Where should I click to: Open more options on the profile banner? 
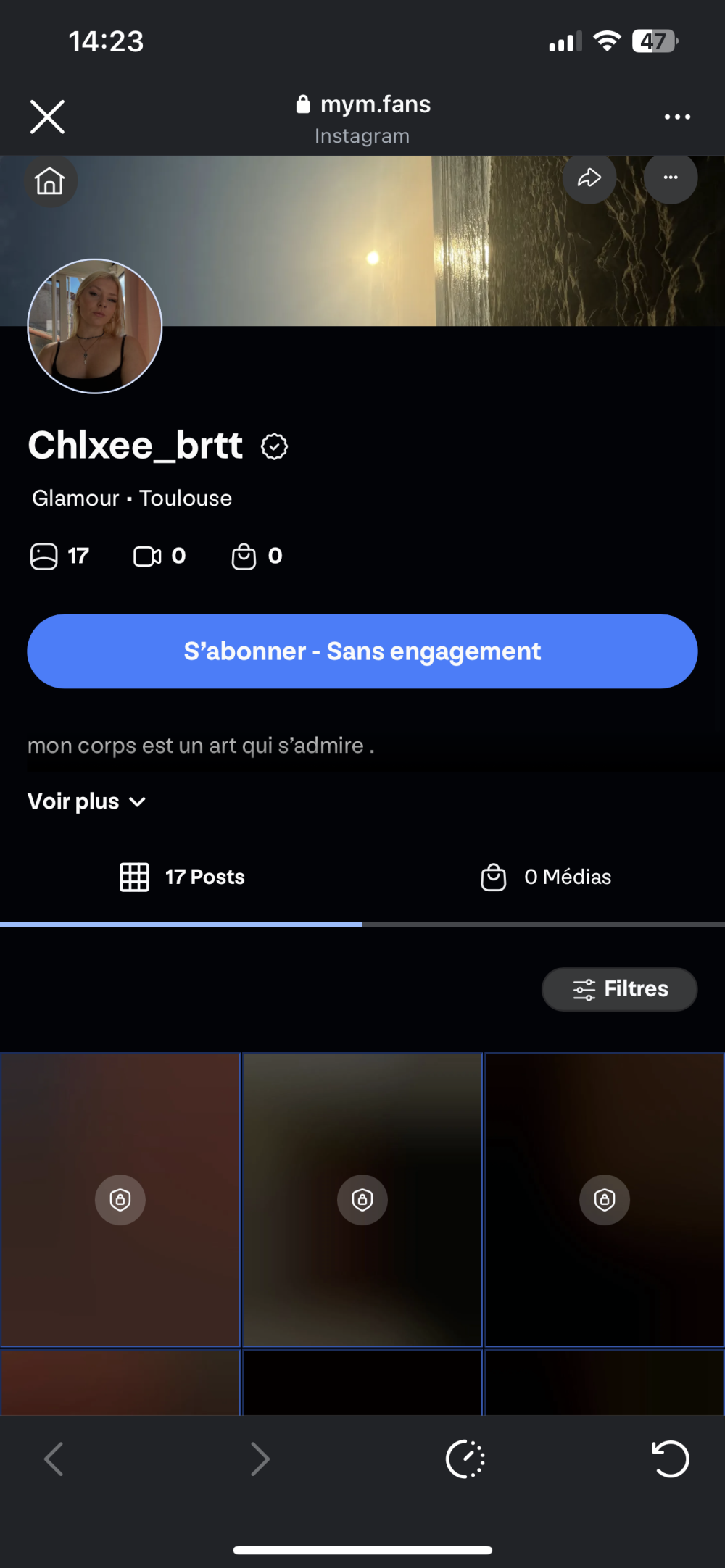(671, 178)
